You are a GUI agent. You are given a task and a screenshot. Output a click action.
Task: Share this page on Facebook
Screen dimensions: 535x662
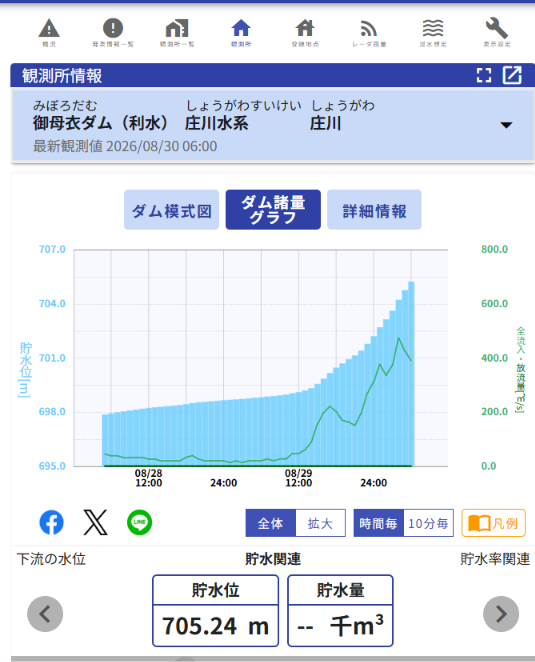tap(52, 523)
